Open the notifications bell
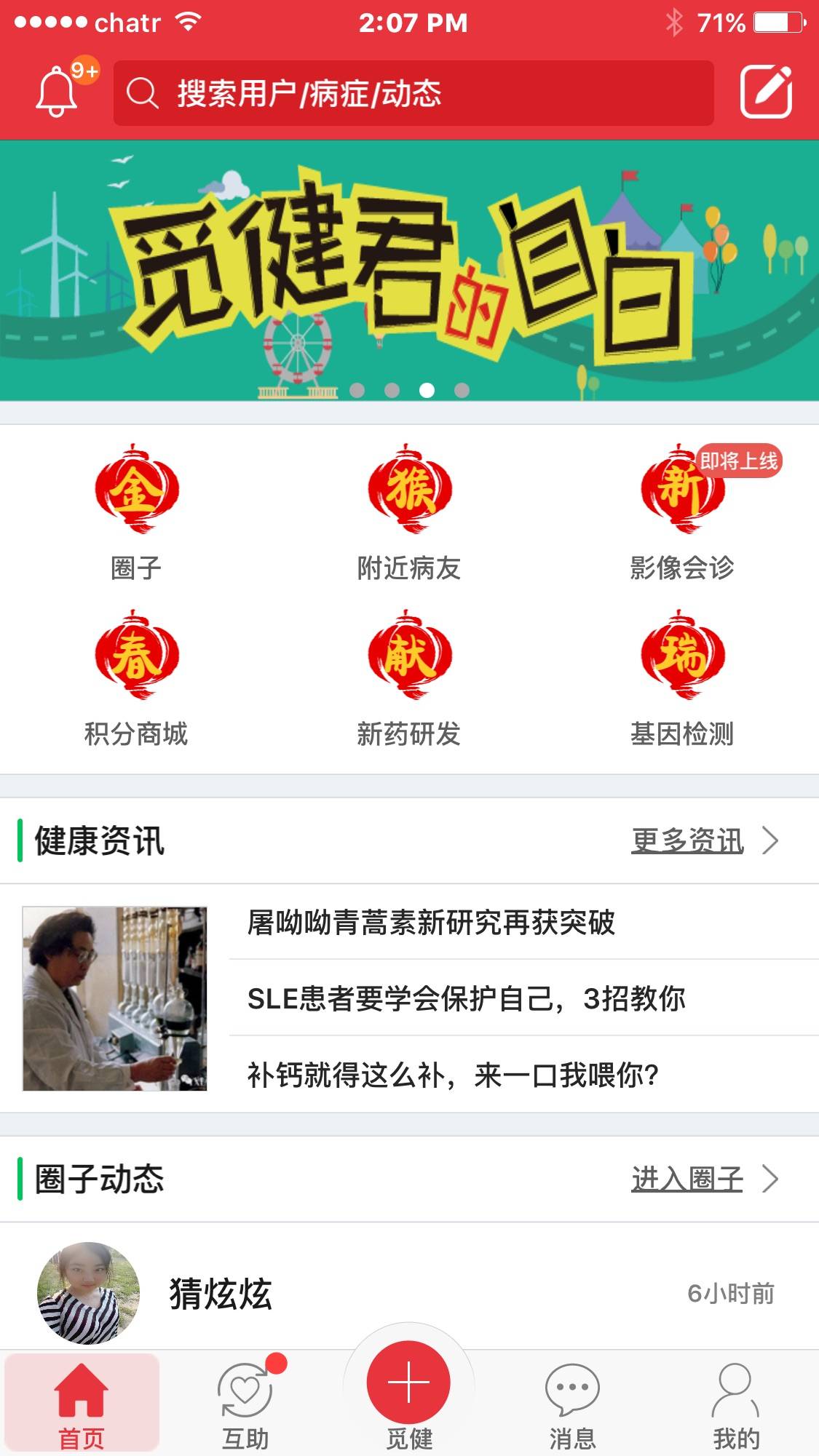 click(x=58, y=92)
